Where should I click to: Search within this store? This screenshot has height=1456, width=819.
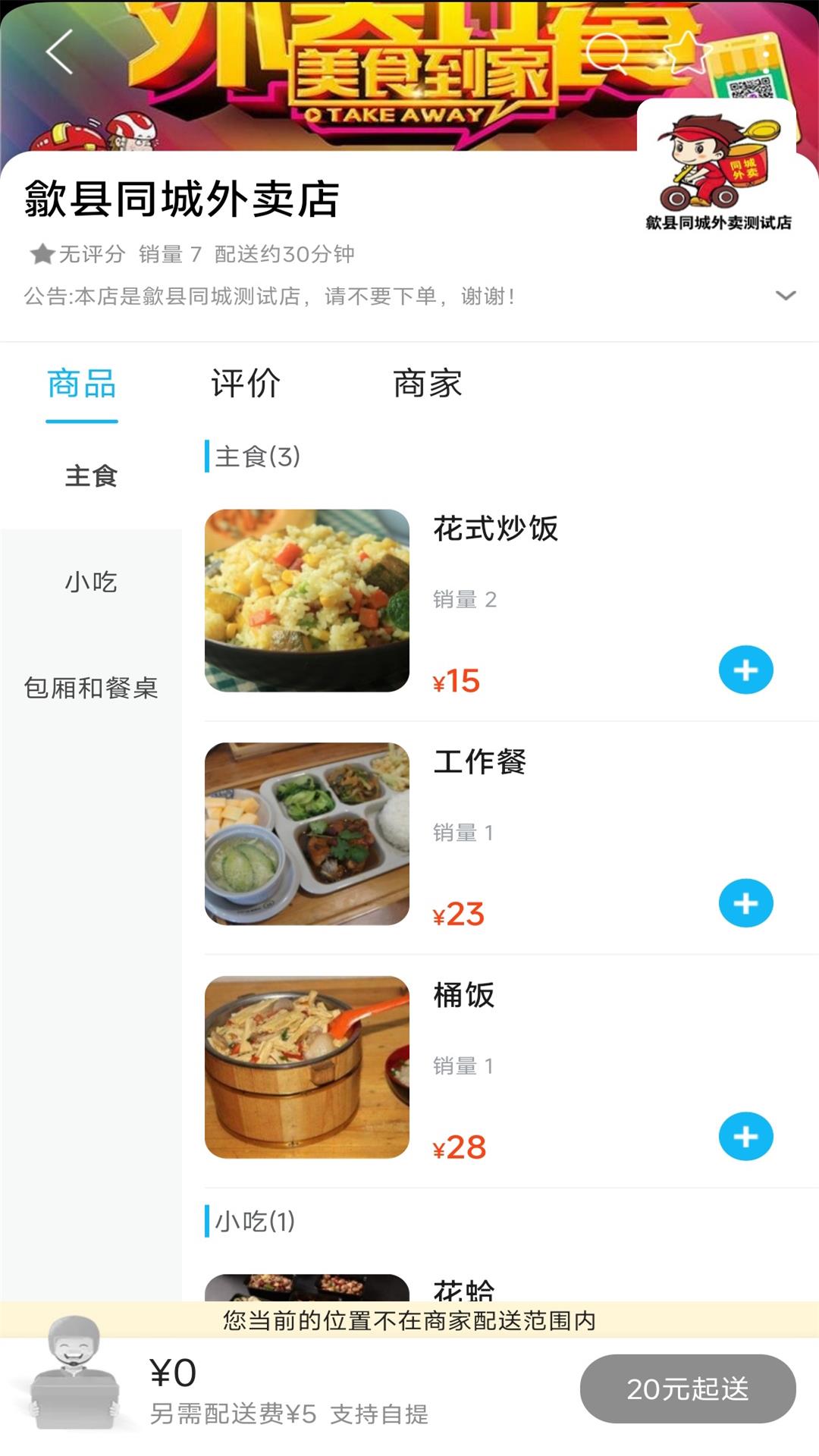click(607, 50)
